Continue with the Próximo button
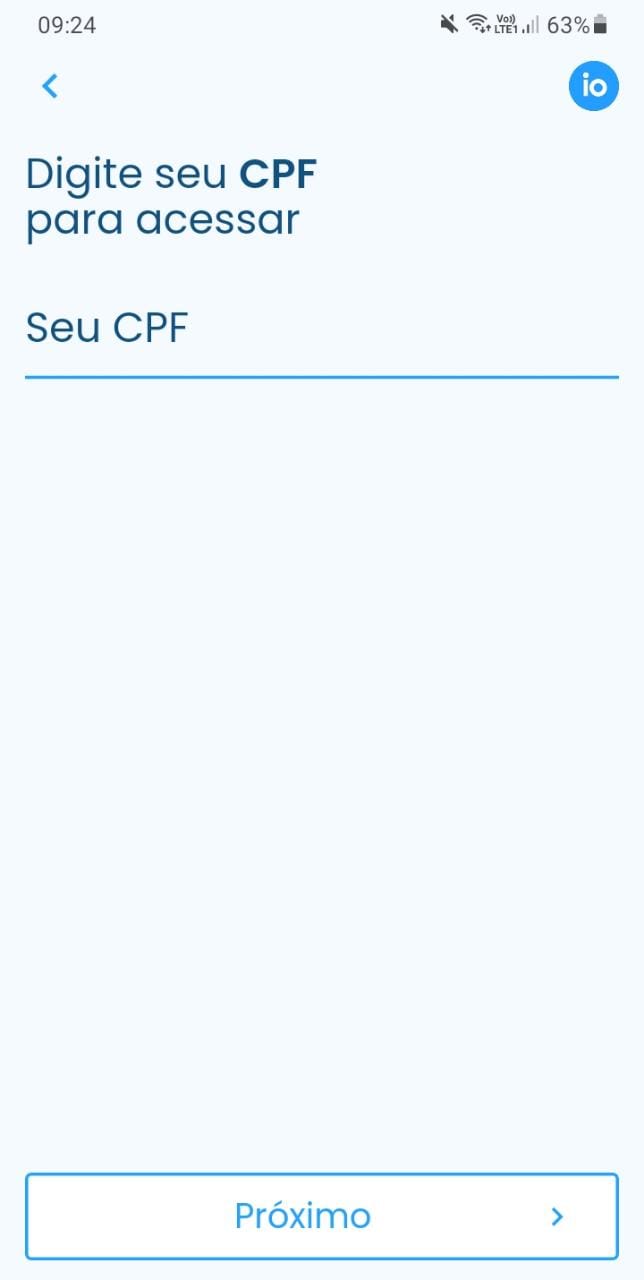The height and width of the screenshot is (1280, 644). [x=321, y=1216]
